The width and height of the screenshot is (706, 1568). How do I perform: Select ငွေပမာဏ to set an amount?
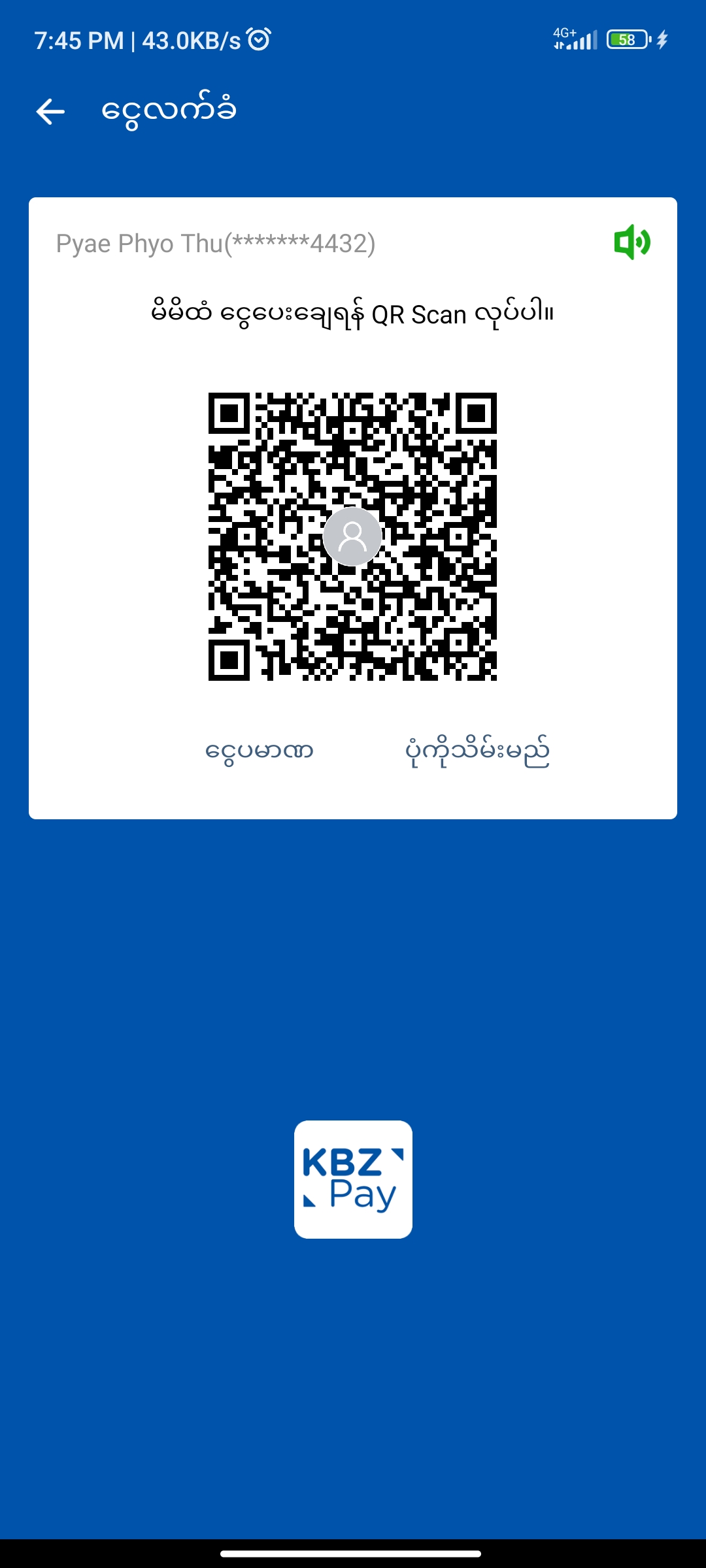tap(260, 751)
